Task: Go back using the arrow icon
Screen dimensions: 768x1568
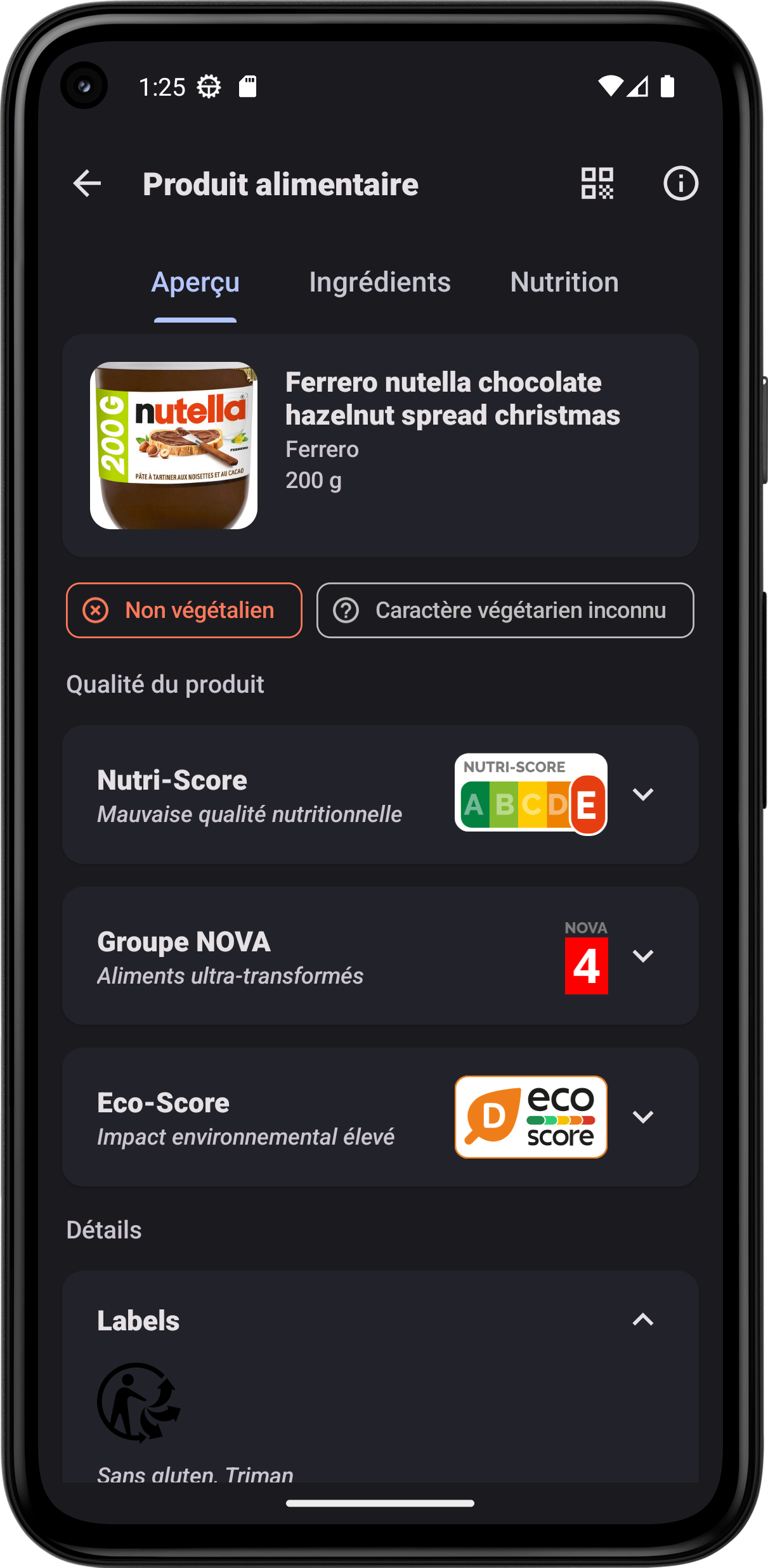Action: pyautogui.click(x=87, y=184)
